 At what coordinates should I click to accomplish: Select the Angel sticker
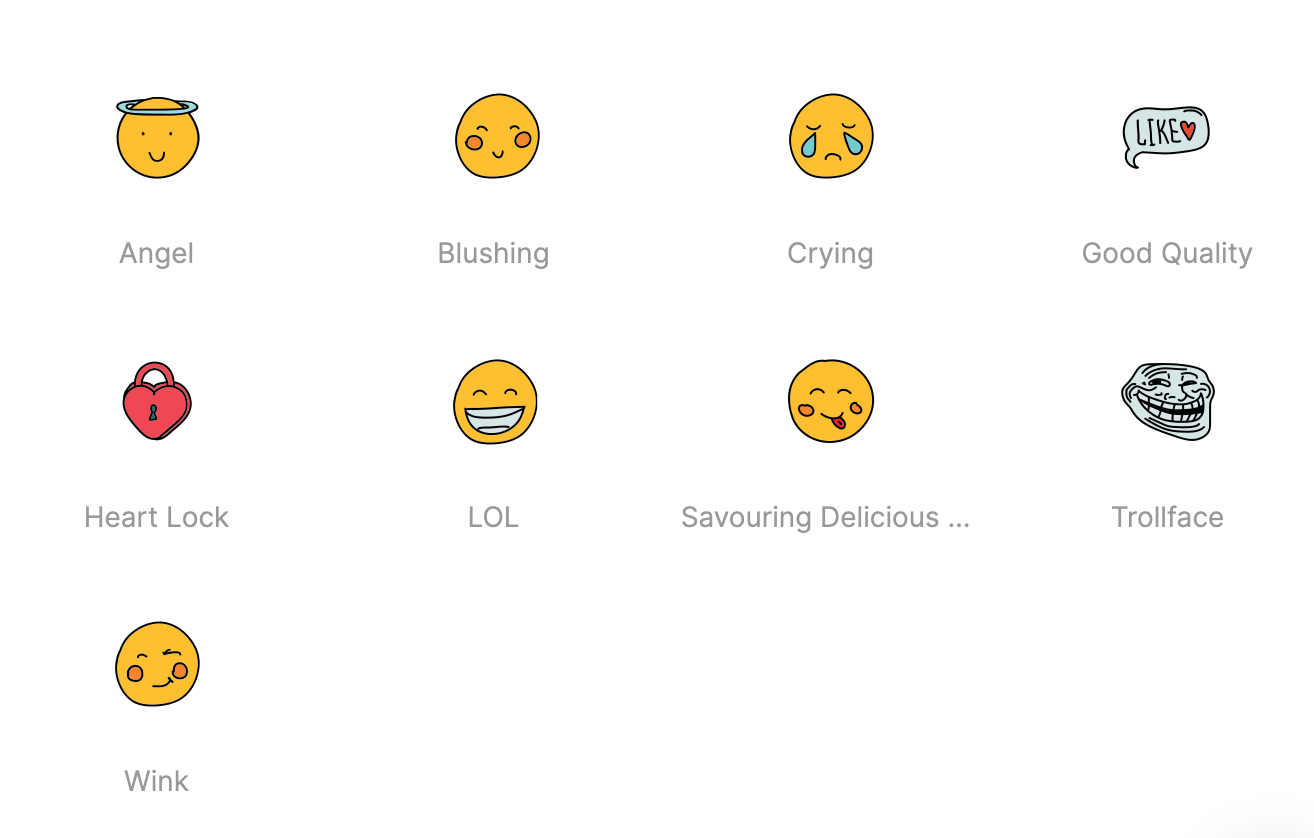[x=157, y=137]
